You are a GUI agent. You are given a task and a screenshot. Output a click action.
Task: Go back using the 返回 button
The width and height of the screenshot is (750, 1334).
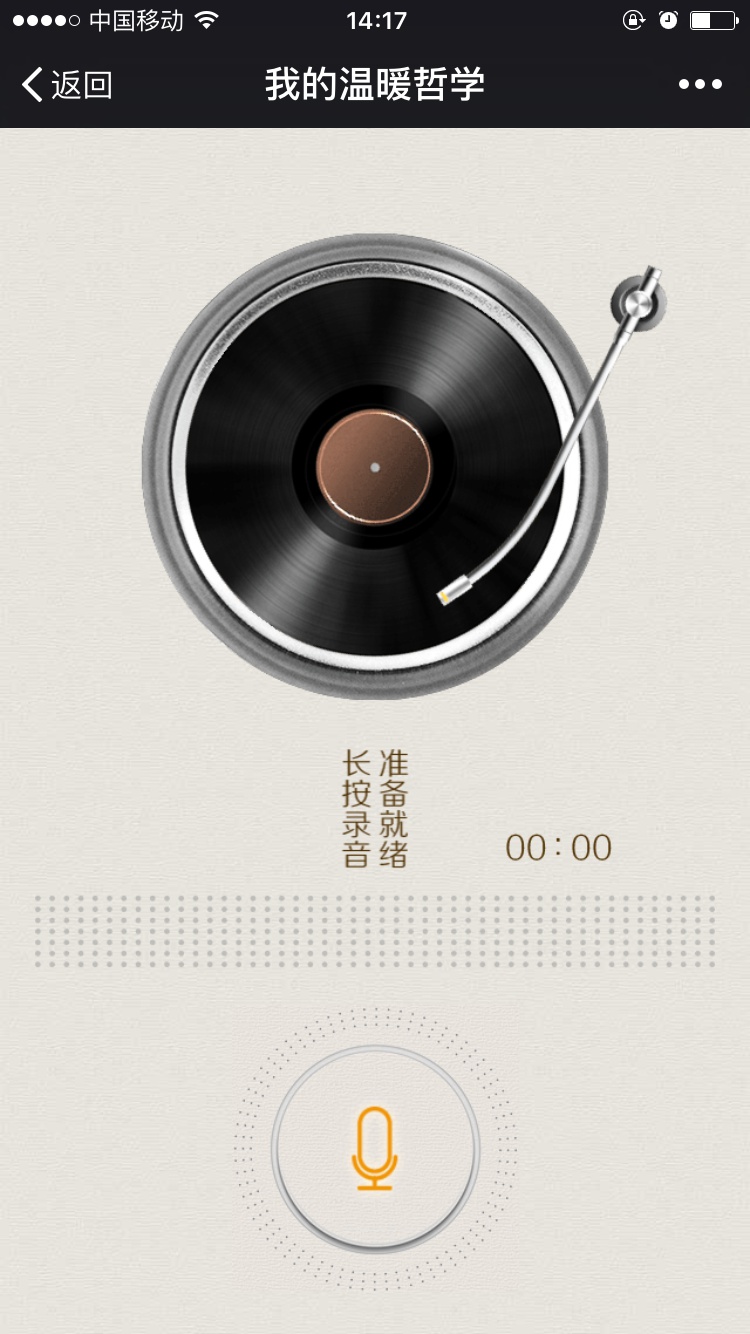pyautogui.click(x=66, y=85)
